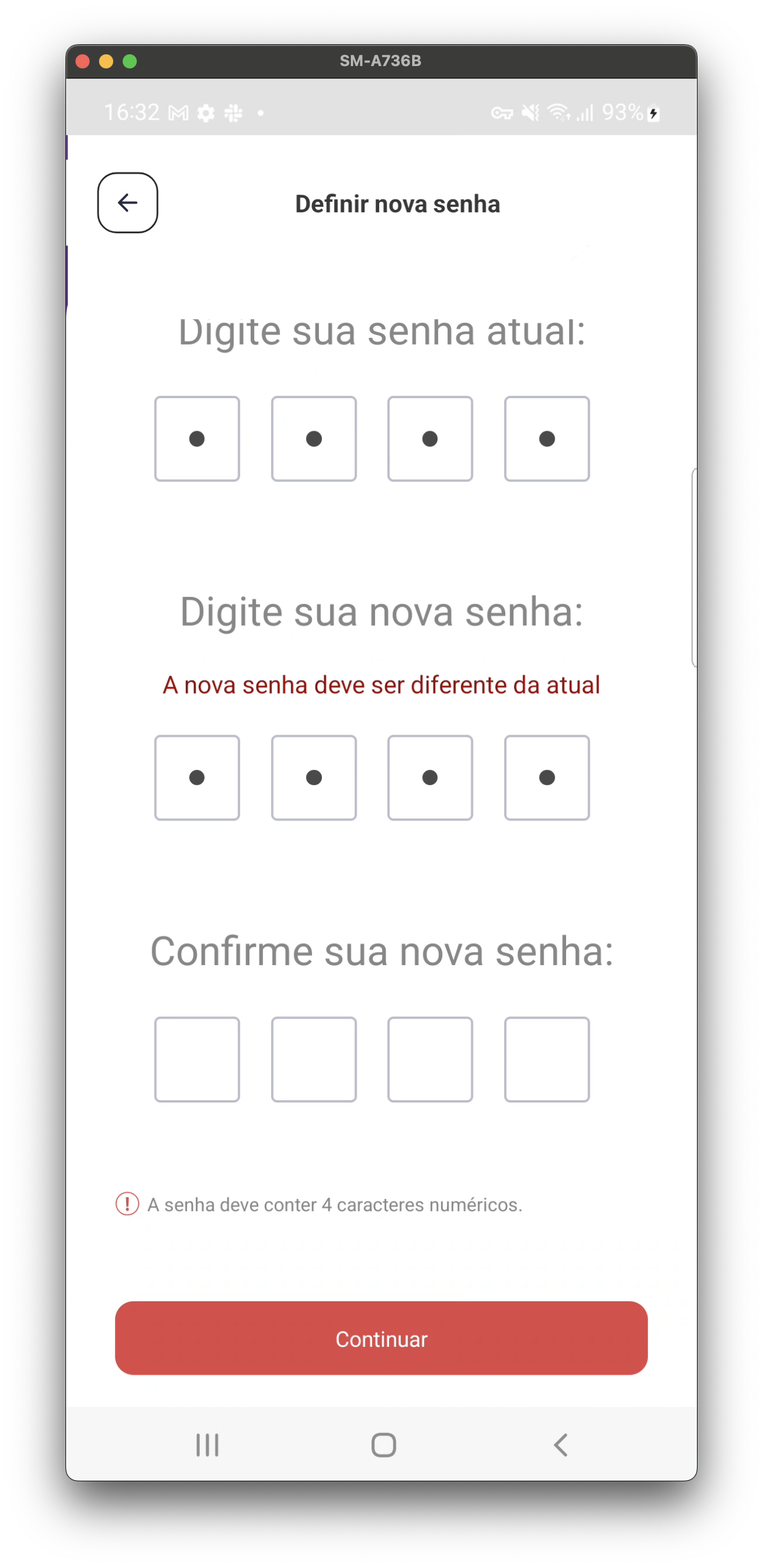Tap the signal strength status icon
The width and height of the screenshot is (763, 1568).
click(584, 113)
